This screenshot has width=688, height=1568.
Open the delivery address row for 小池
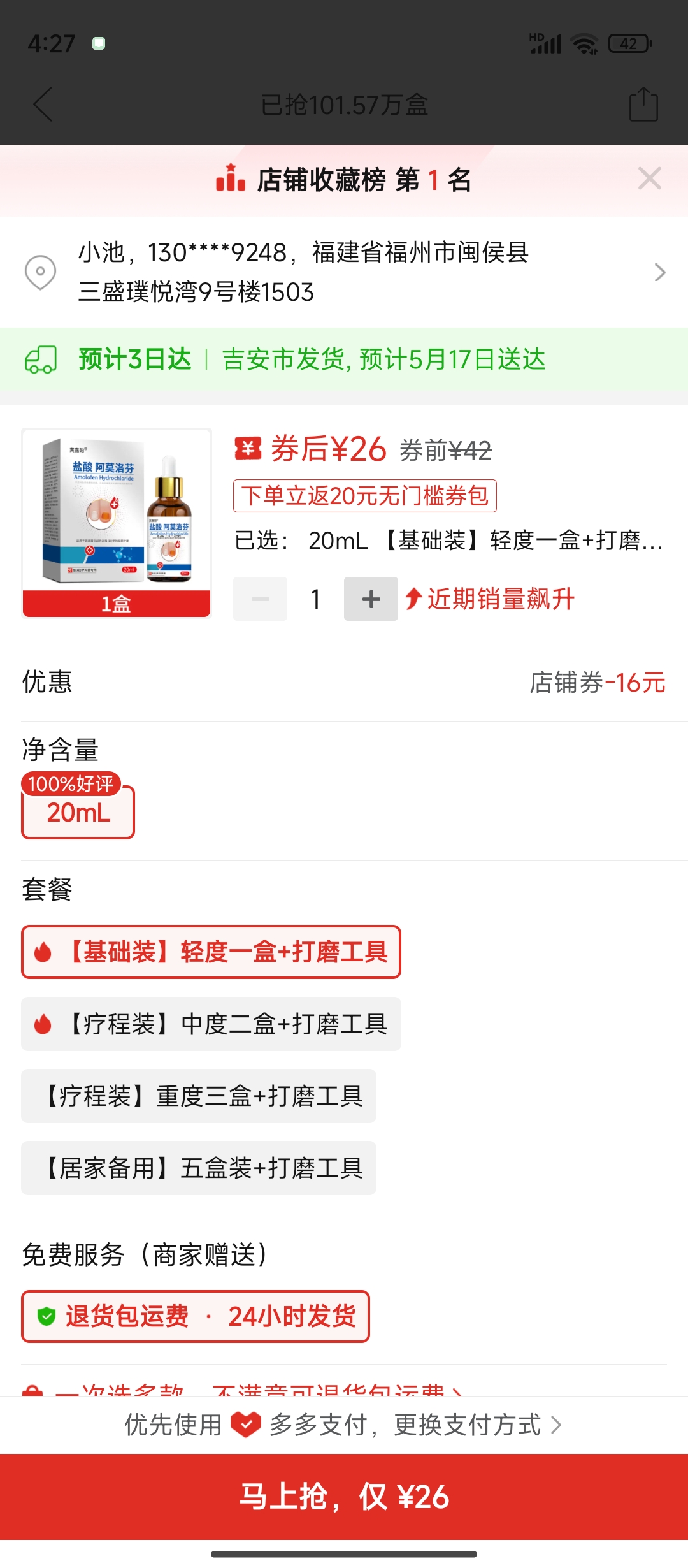(x=344, y=272)
